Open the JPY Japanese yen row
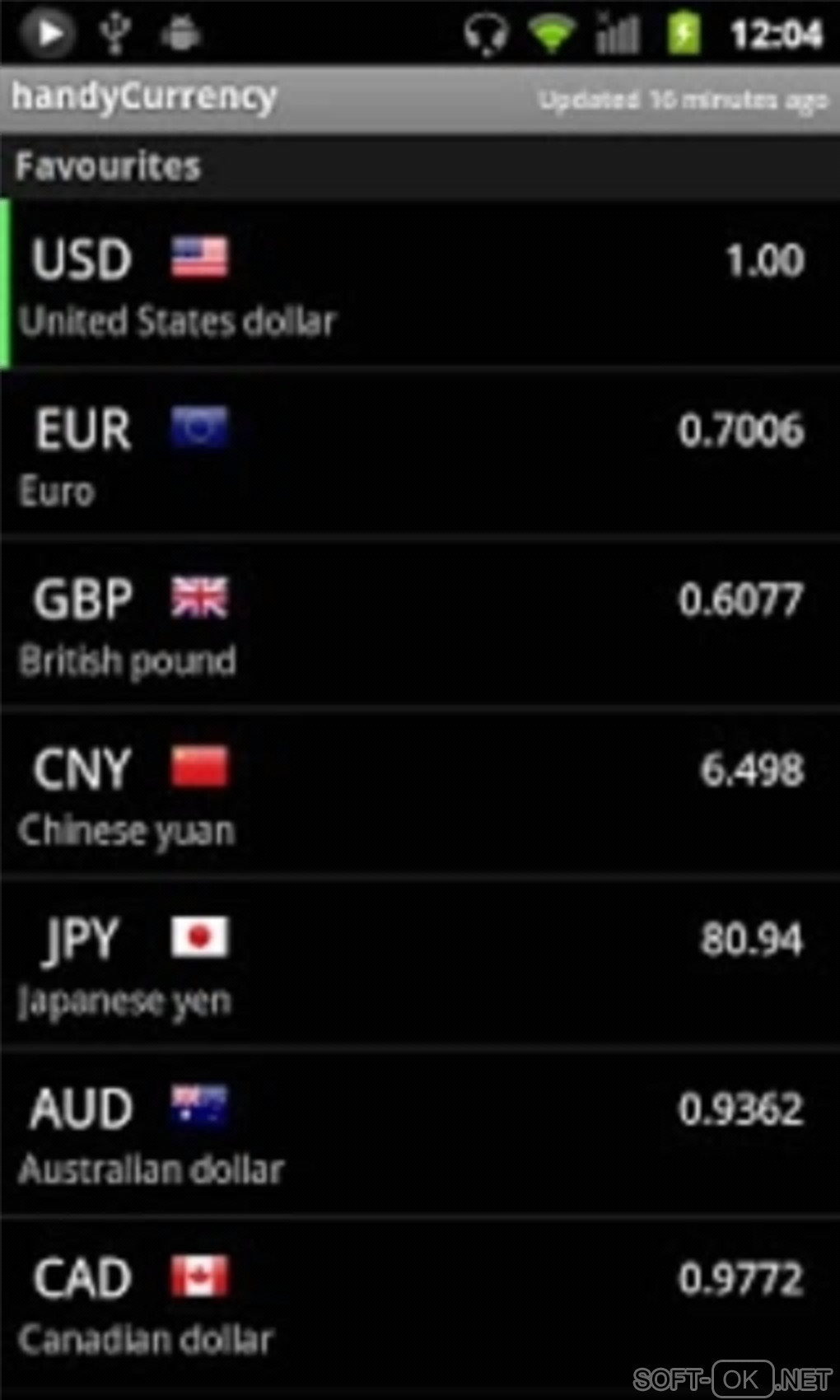840x1400 pixels. click(420, 964)
